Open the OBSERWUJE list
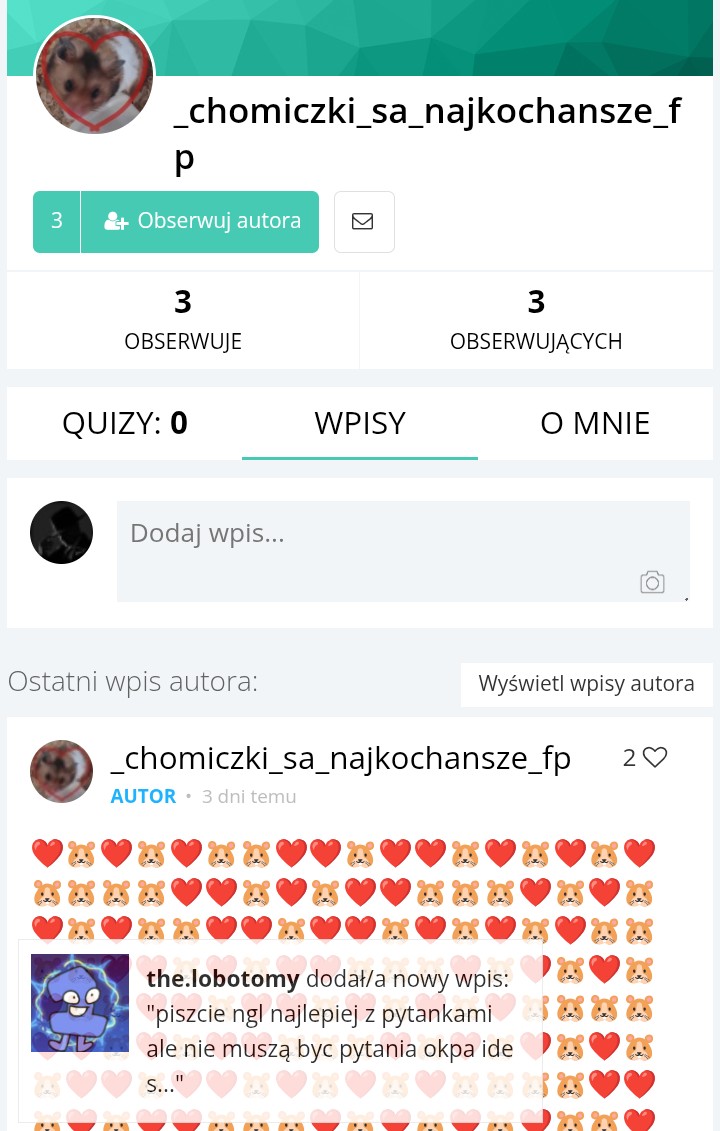 183,320
